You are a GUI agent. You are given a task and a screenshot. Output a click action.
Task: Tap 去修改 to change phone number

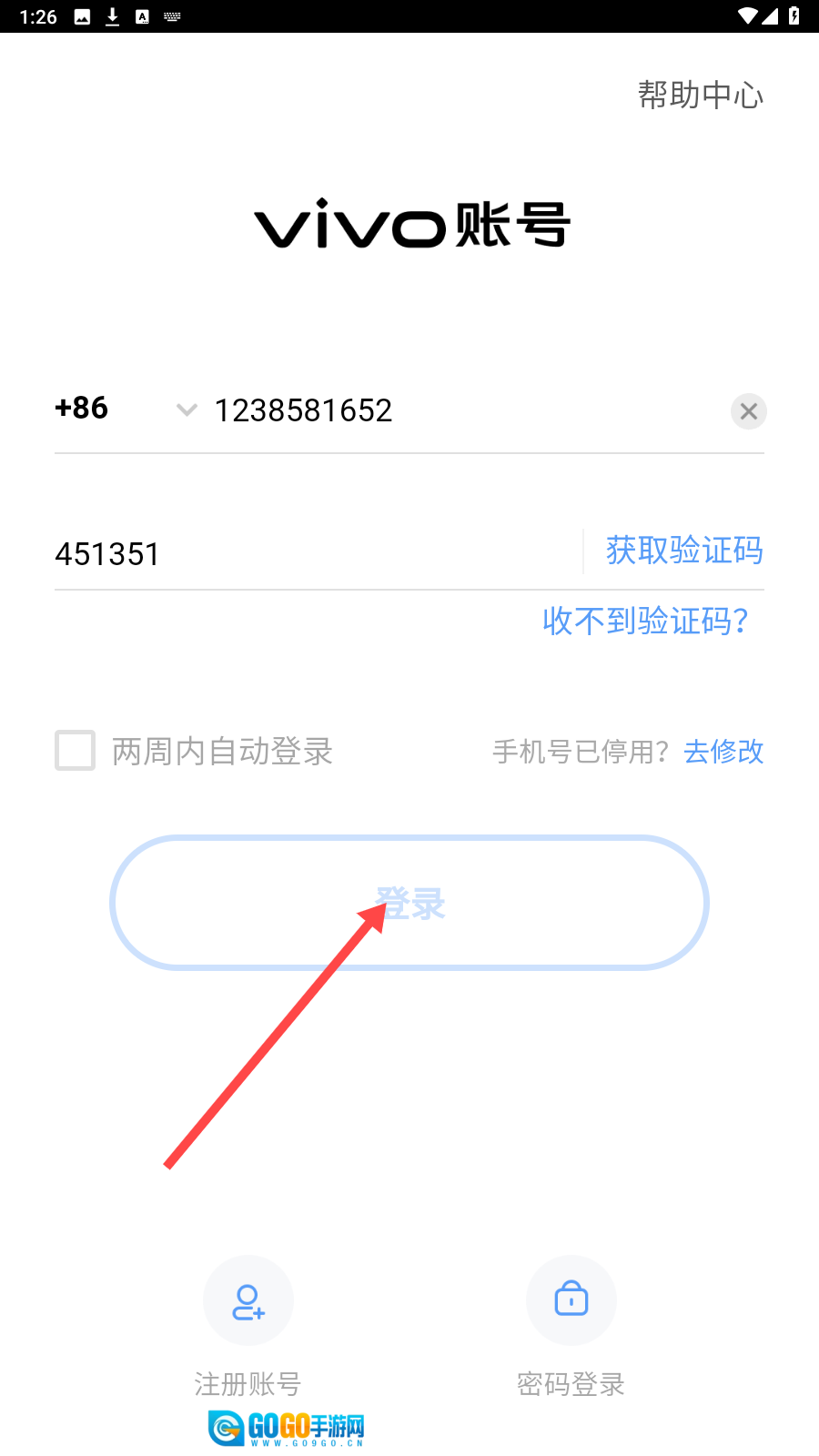[723, 752]
